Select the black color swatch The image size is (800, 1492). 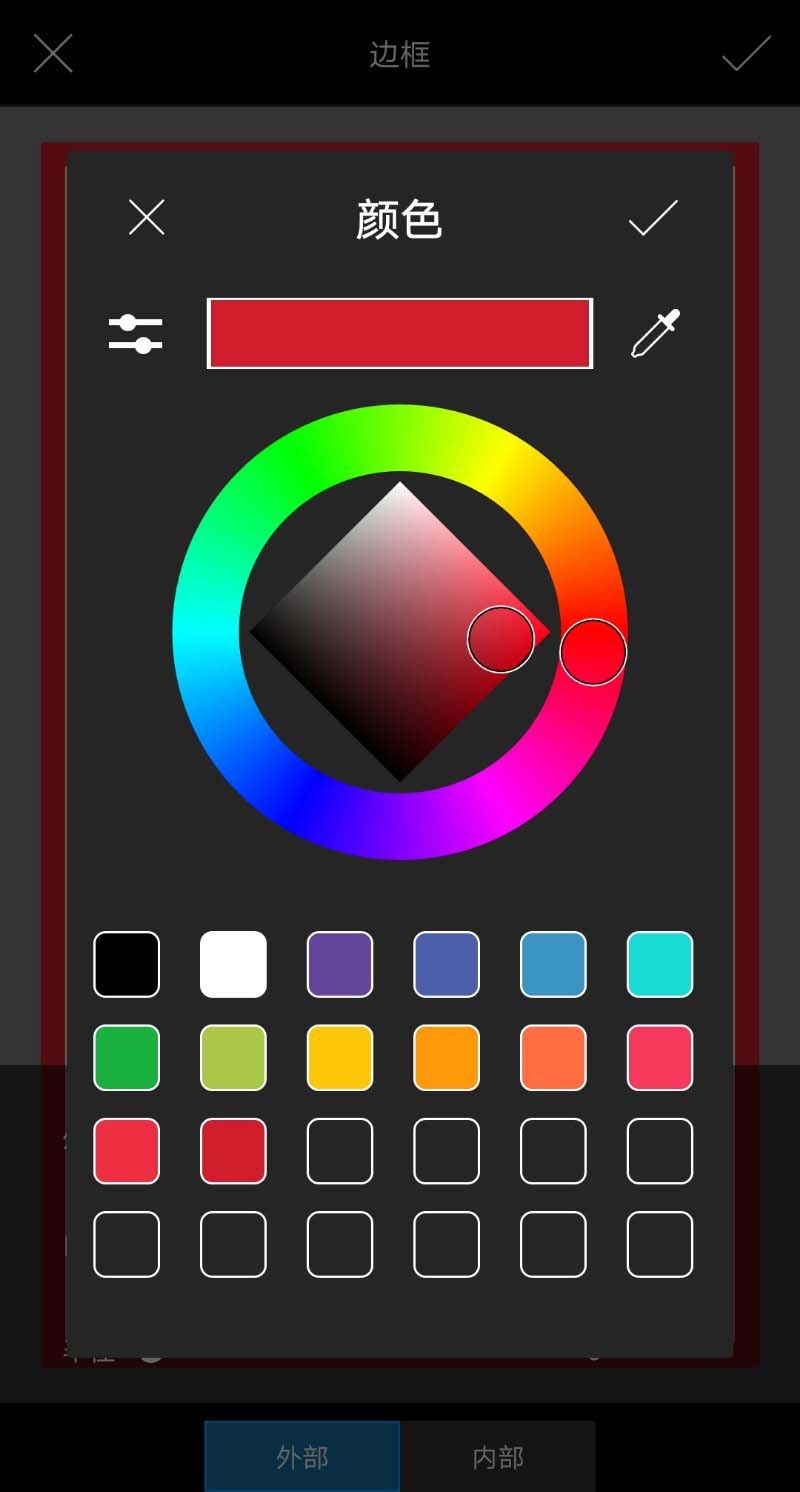127,964
